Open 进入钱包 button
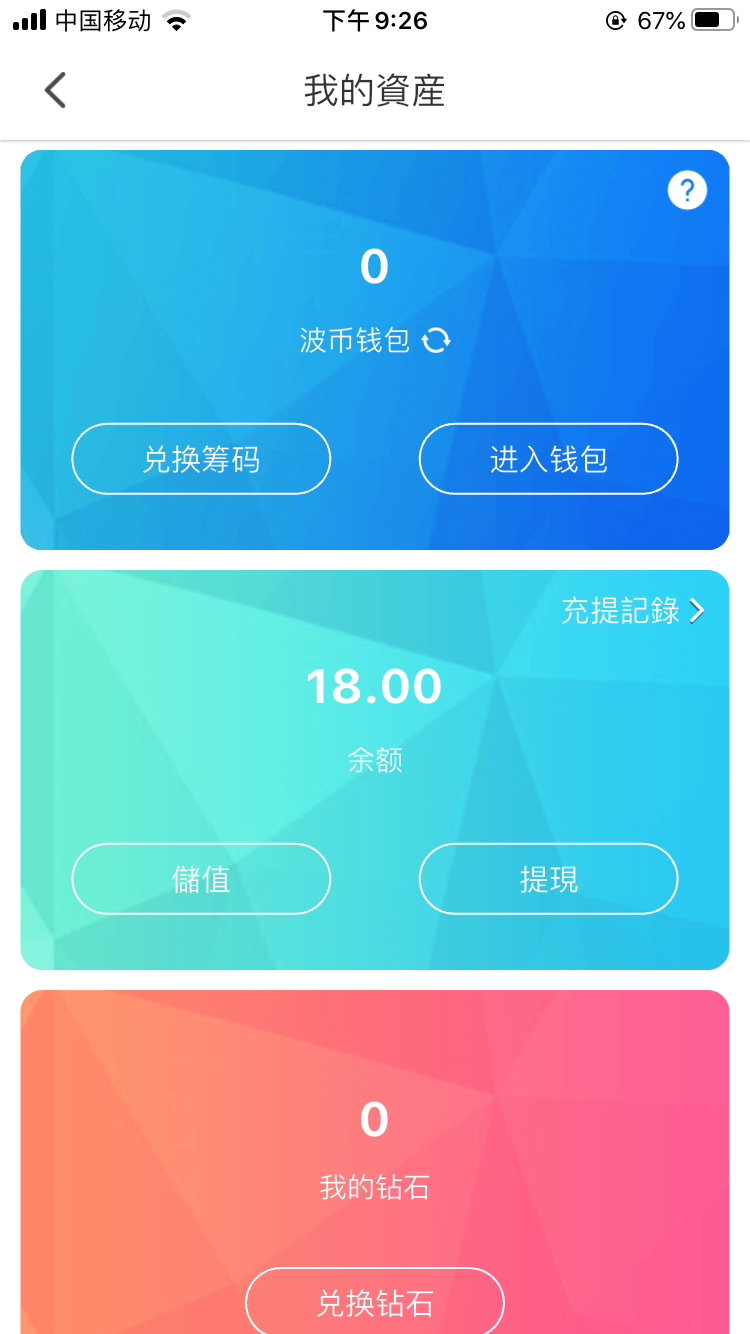Viewport: 750px width, 1334px height. pyautogui.click(x=548, y=459)
